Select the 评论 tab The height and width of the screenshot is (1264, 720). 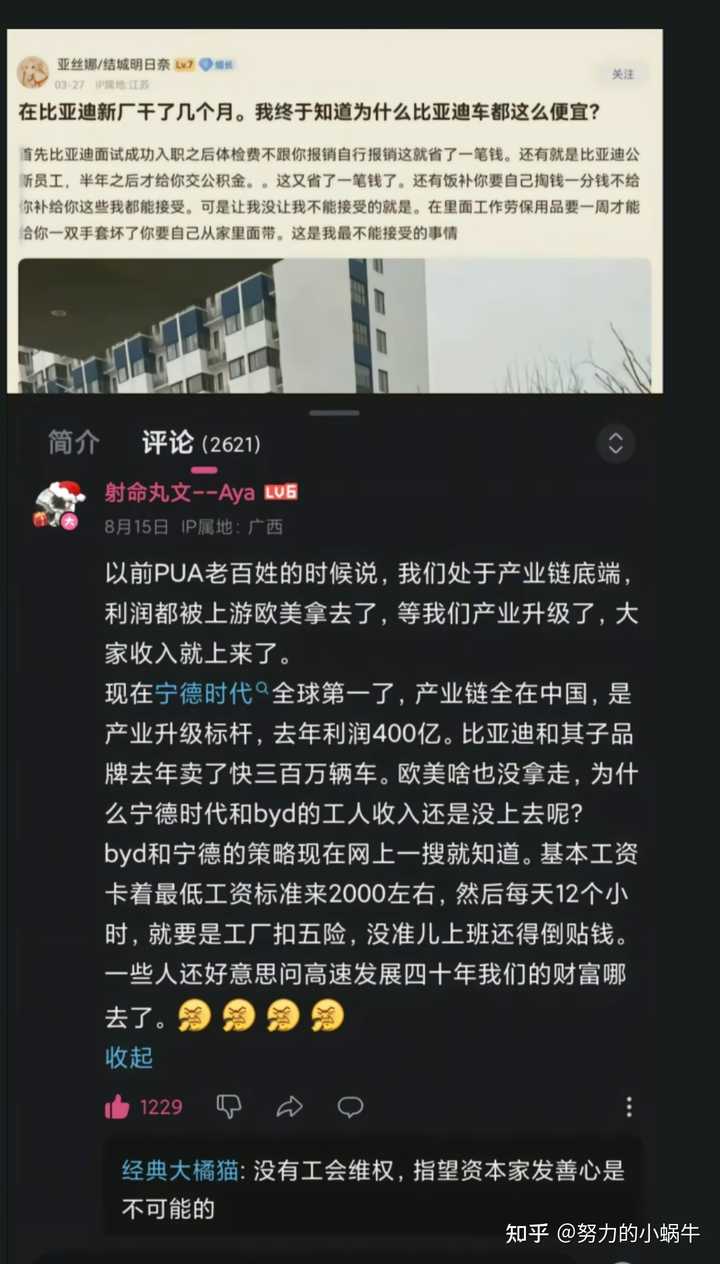168,443
